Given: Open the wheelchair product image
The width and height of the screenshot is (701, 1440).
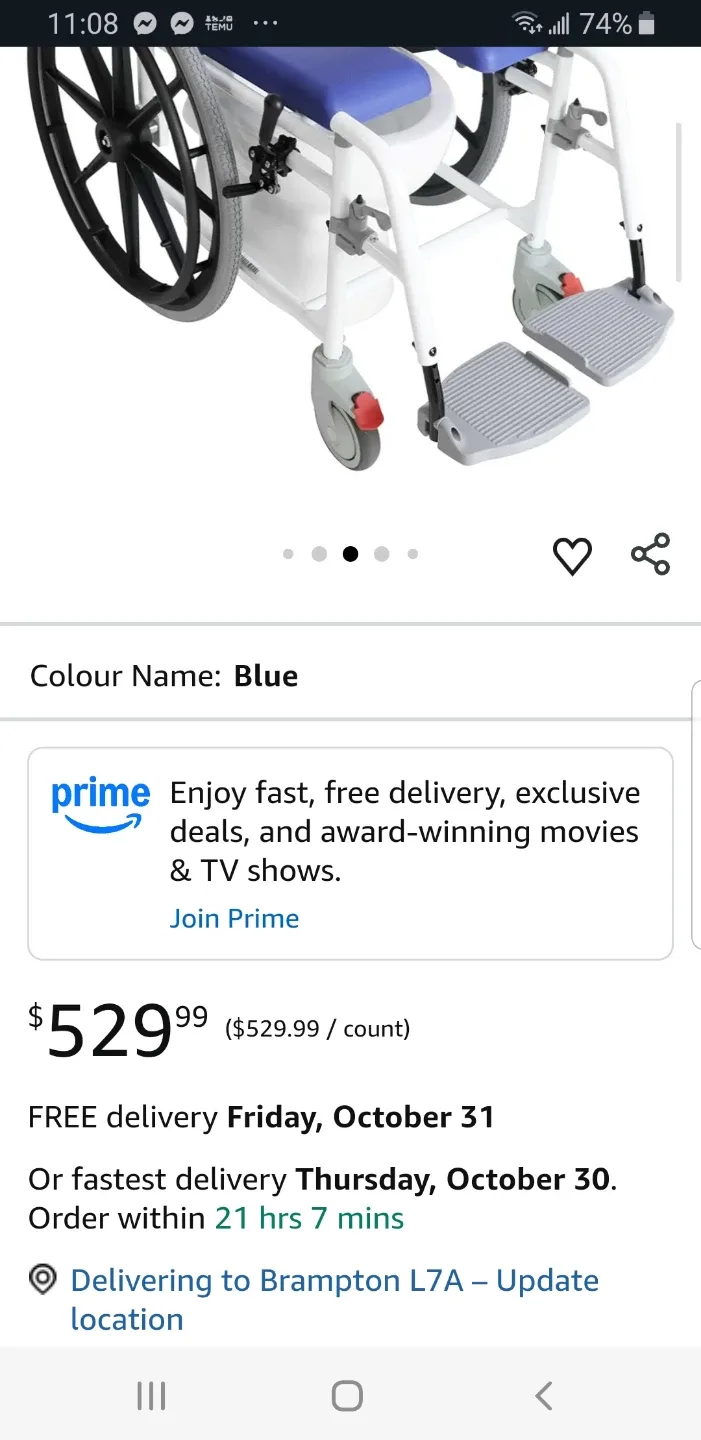Looking at the screenshot, I should [x=350, y=260].
